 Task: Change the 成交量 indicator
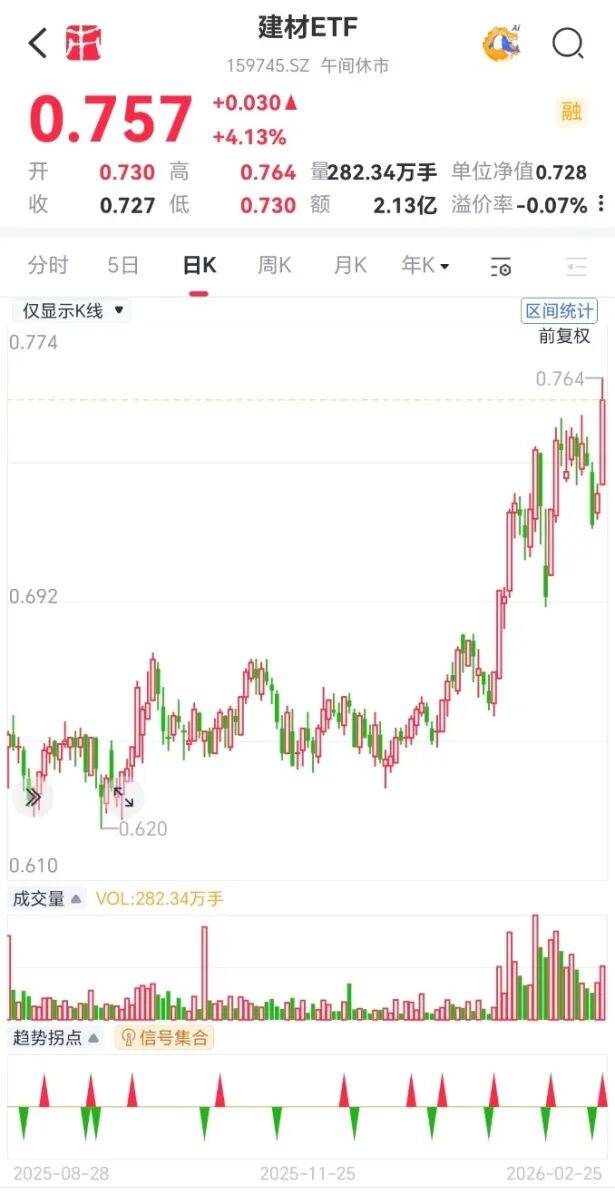point(47,899)
